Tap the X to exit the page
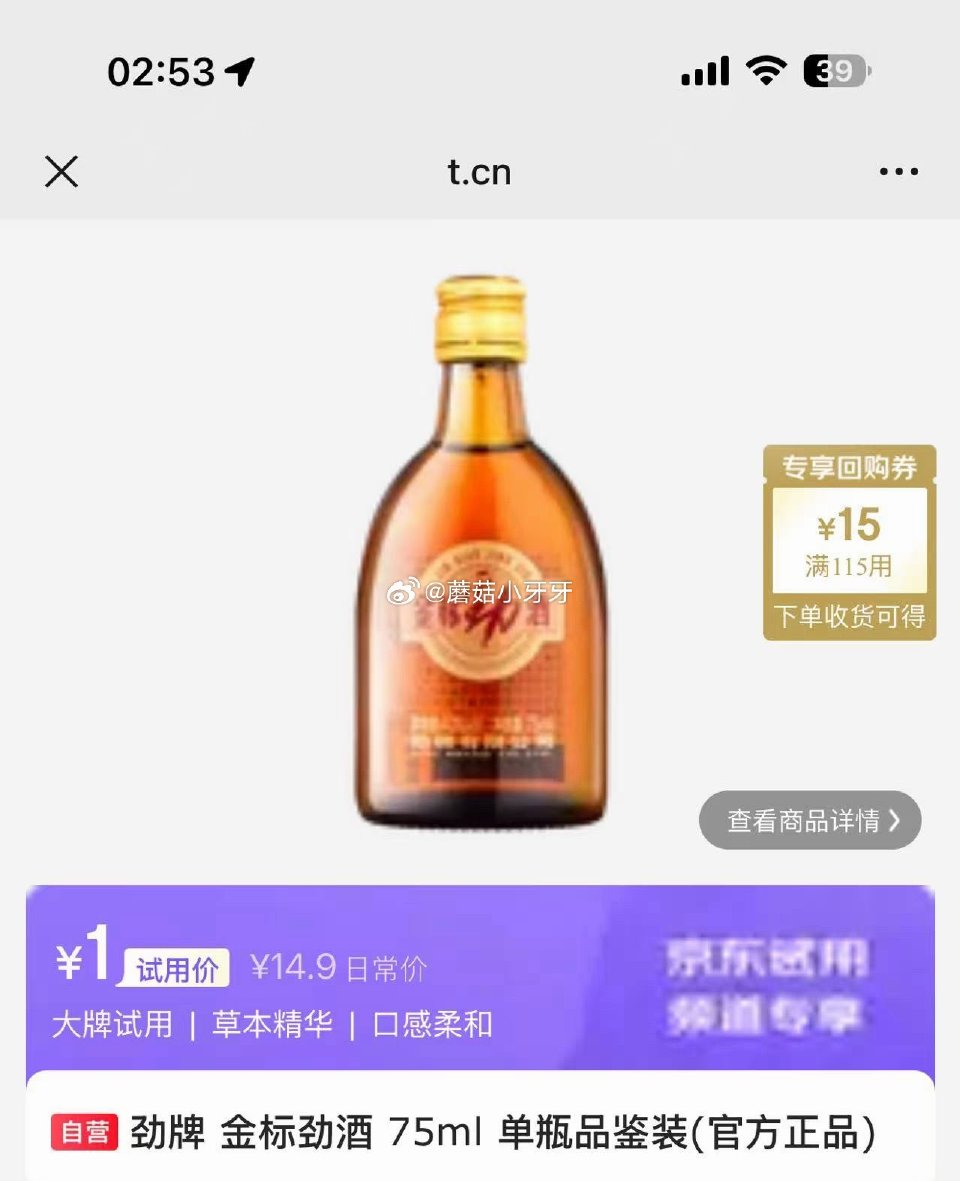The image size is (960, 1181). [62, 172]
